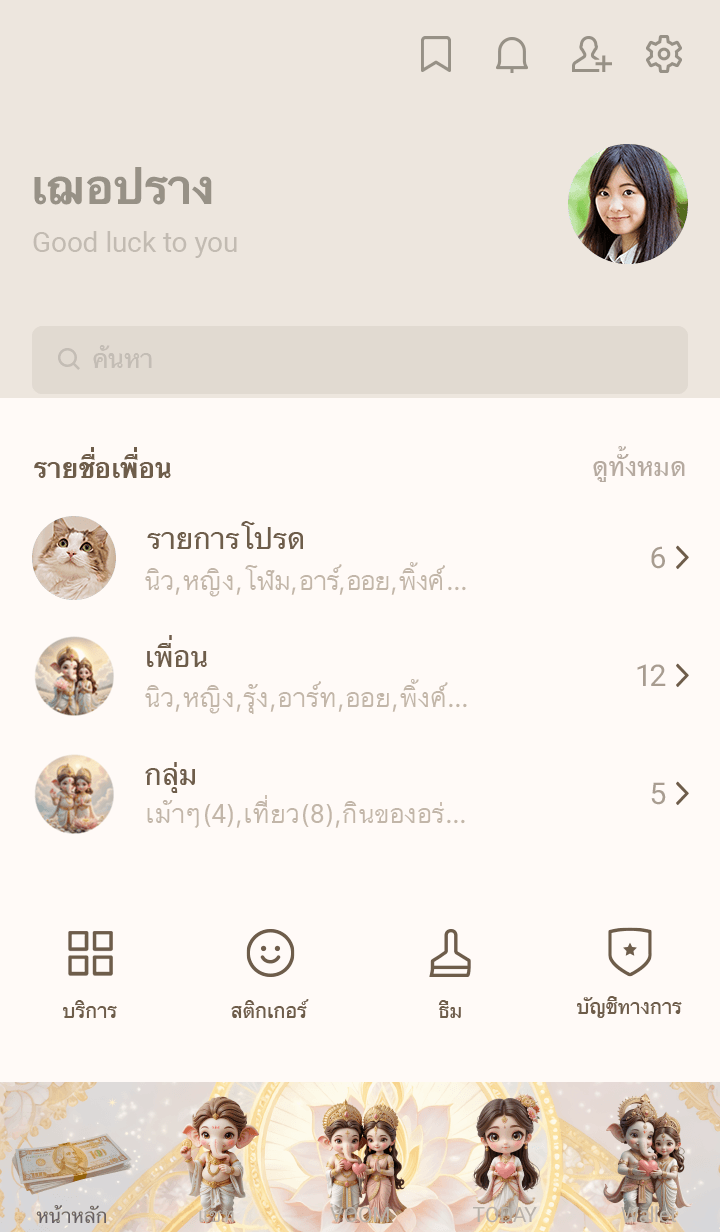The width and height of the screenshot is (720, 1232).
Task: Open บัญชีทางการ official accounts
Action: (x=630, y=972)
